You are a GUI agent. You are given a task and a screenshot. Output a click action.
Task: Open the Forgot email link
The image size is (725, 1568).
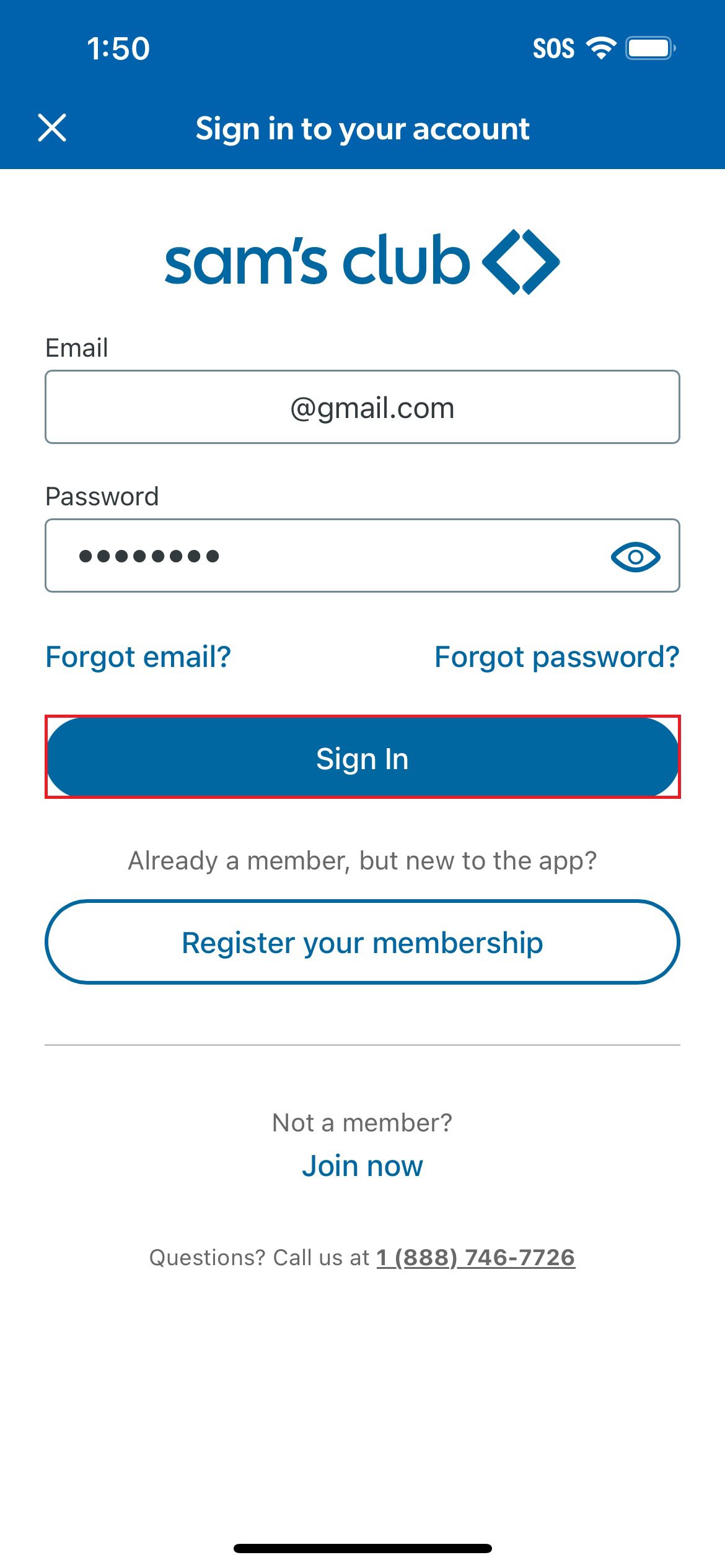click(x=138, y=656)
